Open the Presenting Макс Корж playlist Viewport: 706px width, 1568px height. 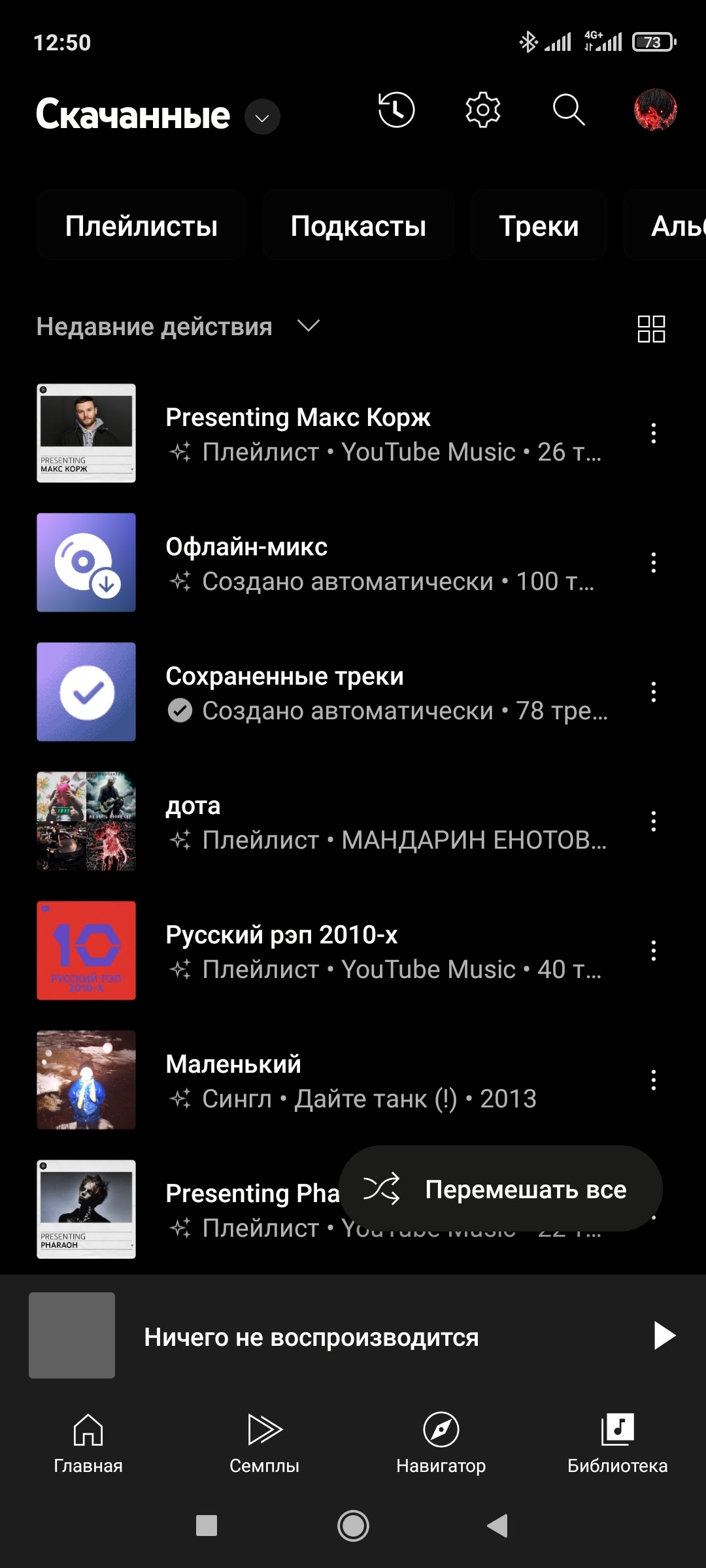[x=297, y=433]
